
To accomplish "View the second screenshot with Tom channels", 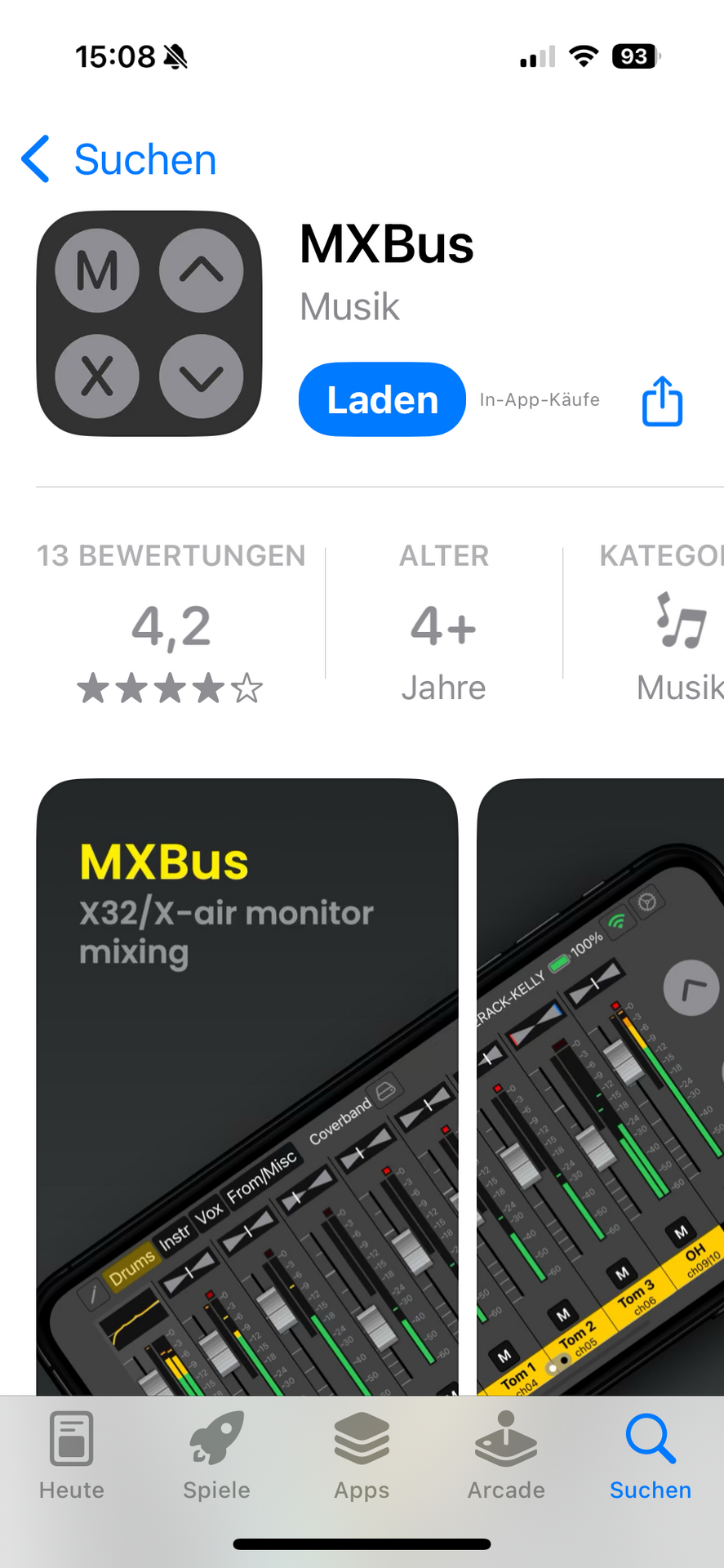I will (x=601, y=1086).
